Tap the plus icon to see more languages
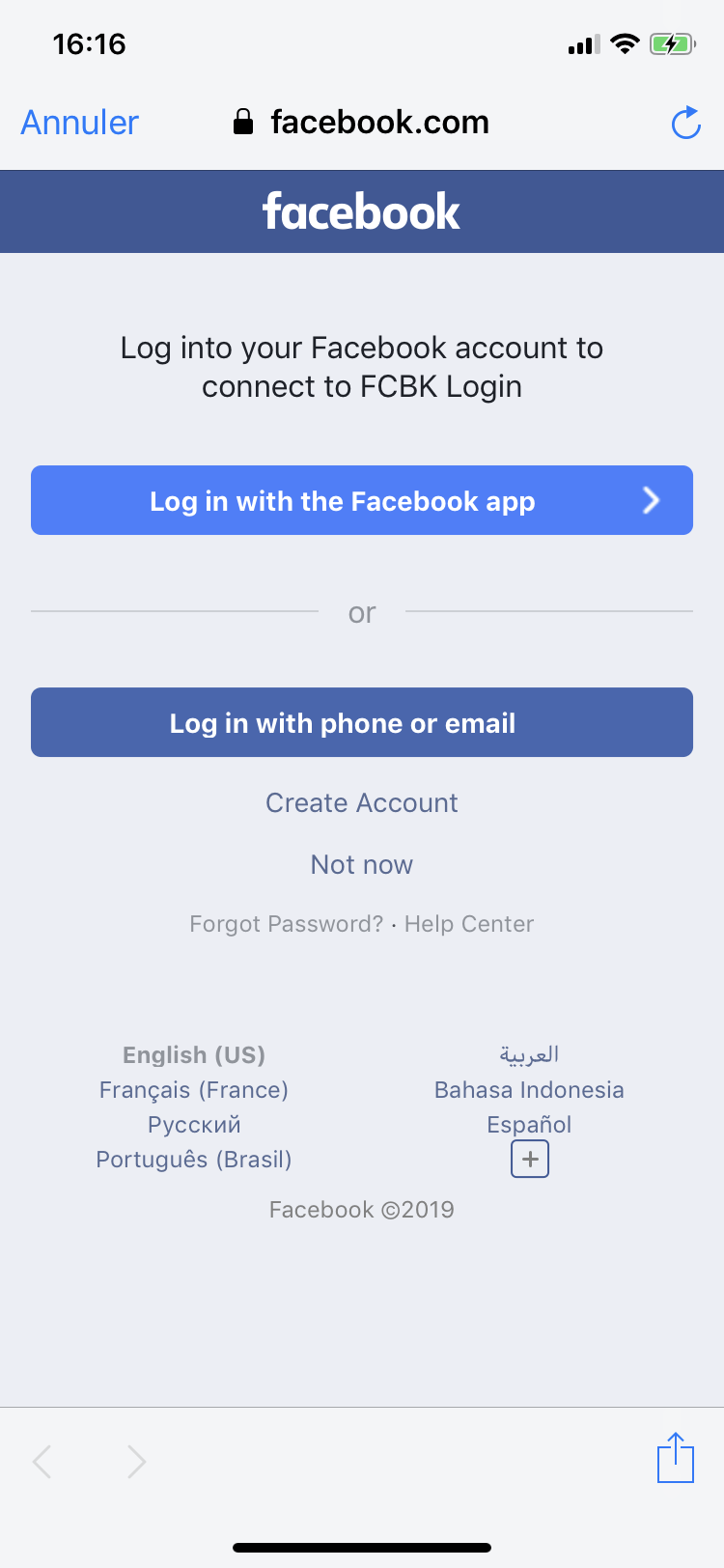The height and width of the screenshot is (1568, 724). point(529,1158)
